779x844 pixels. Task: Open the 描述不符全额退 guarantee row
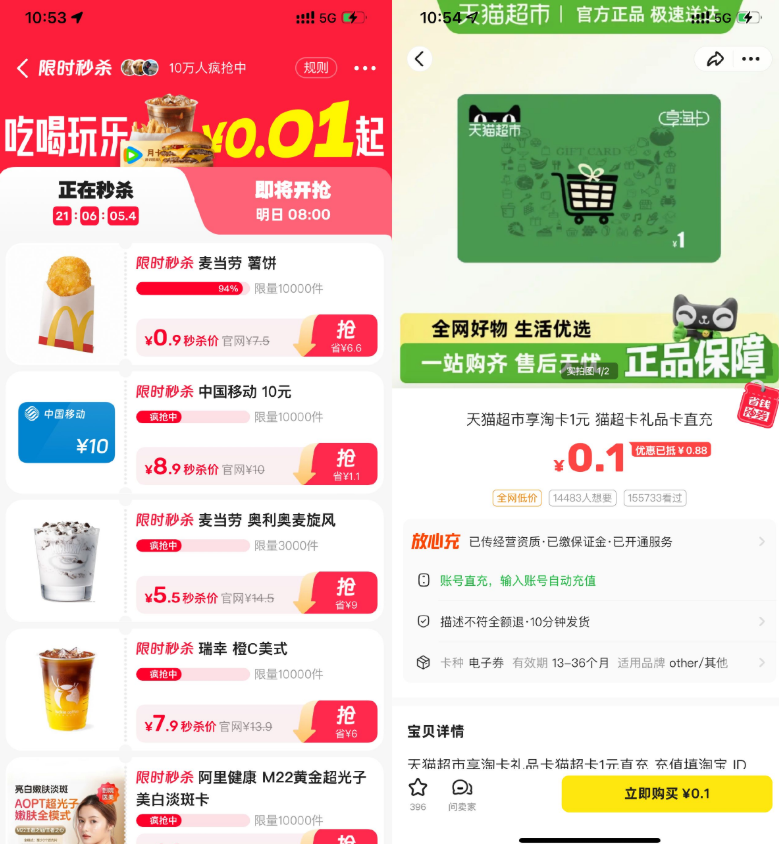pos(588,621)
